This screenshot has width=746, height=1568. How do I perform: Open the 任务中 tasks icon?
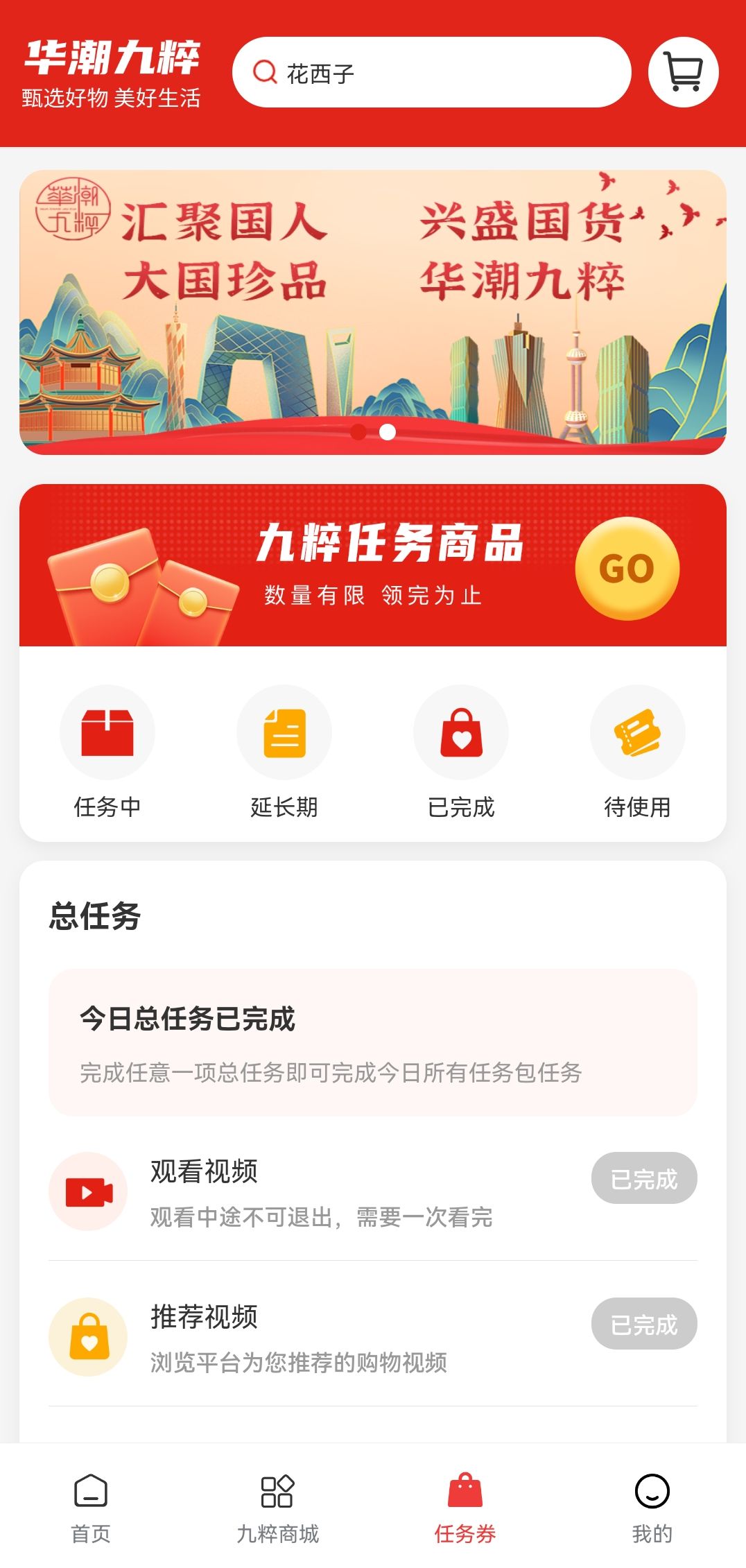pyautogui.click(x=107, y=732)
